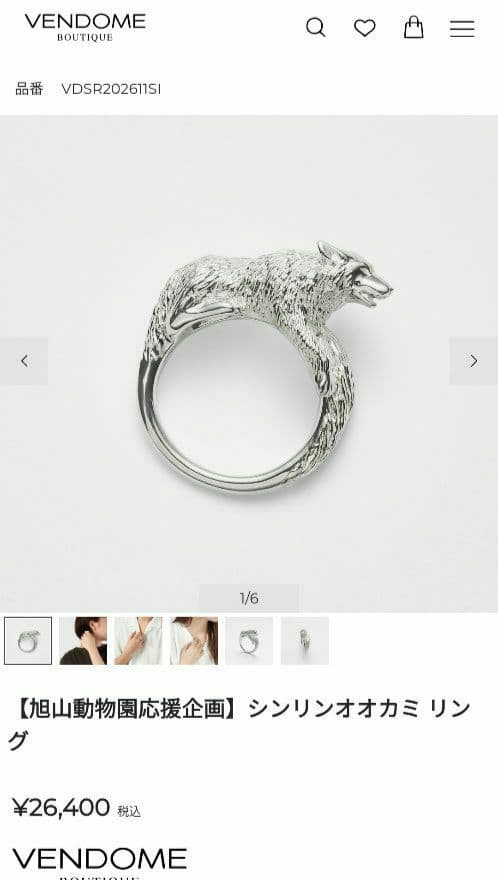Open the favorites heart icon

364,28
